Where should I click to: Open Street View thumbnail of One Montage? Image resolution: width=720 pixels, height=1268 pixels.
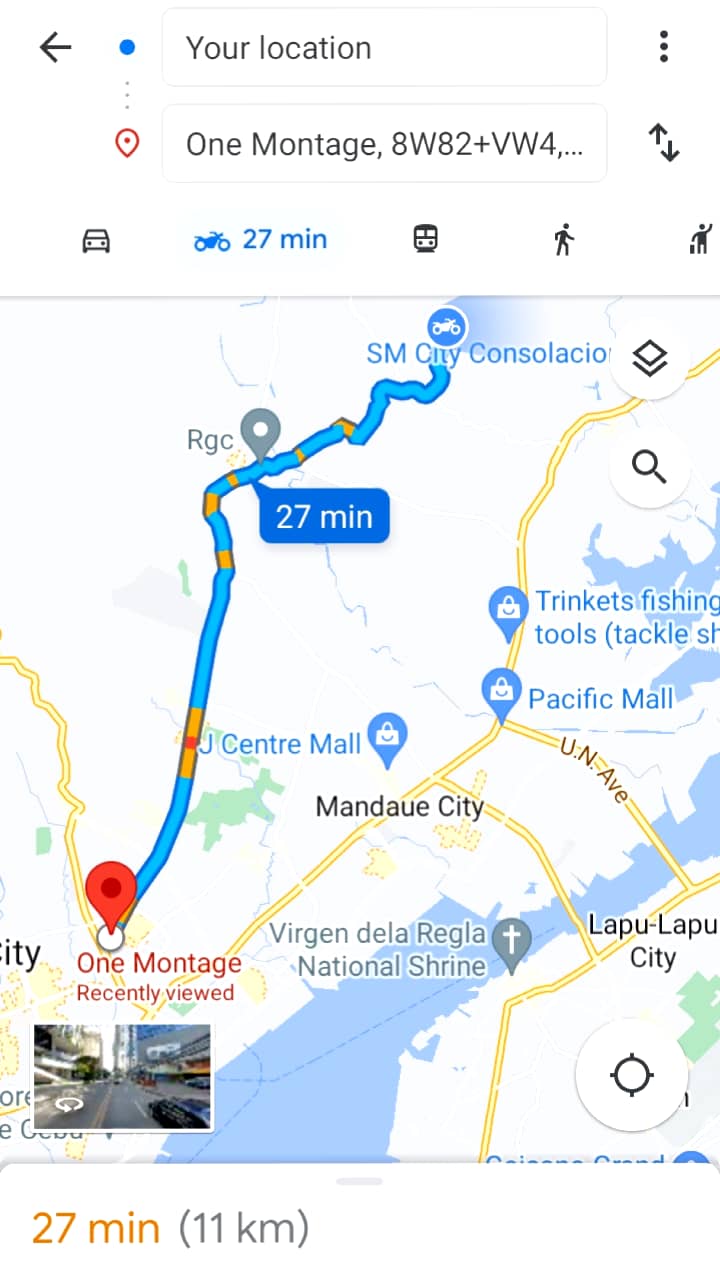(x=123, y=1076)
